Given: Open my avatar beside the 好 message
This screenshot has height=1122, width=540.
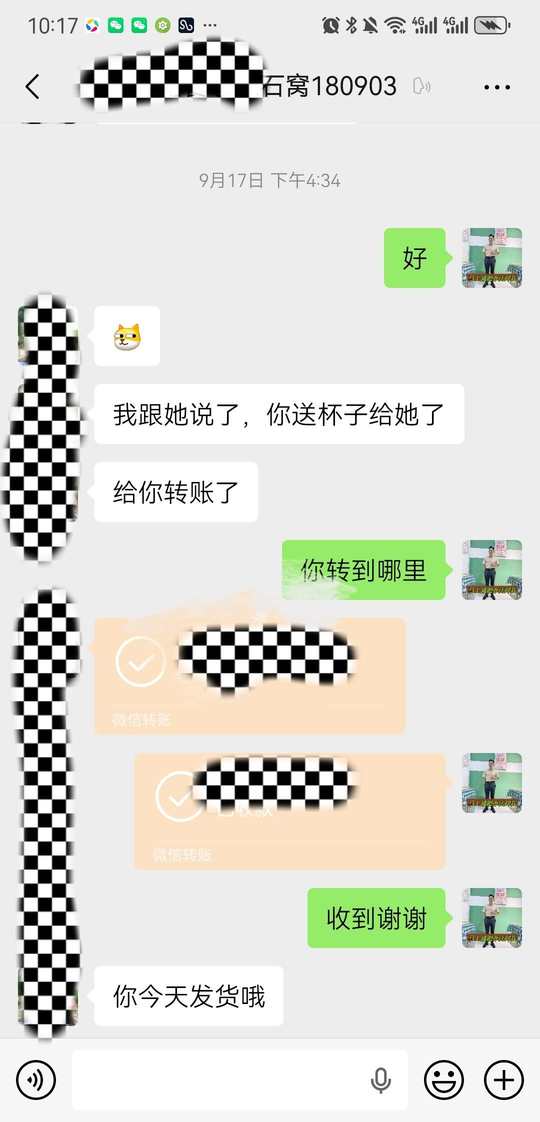Looking at the screenshot, I should click(x=492, y=258).
